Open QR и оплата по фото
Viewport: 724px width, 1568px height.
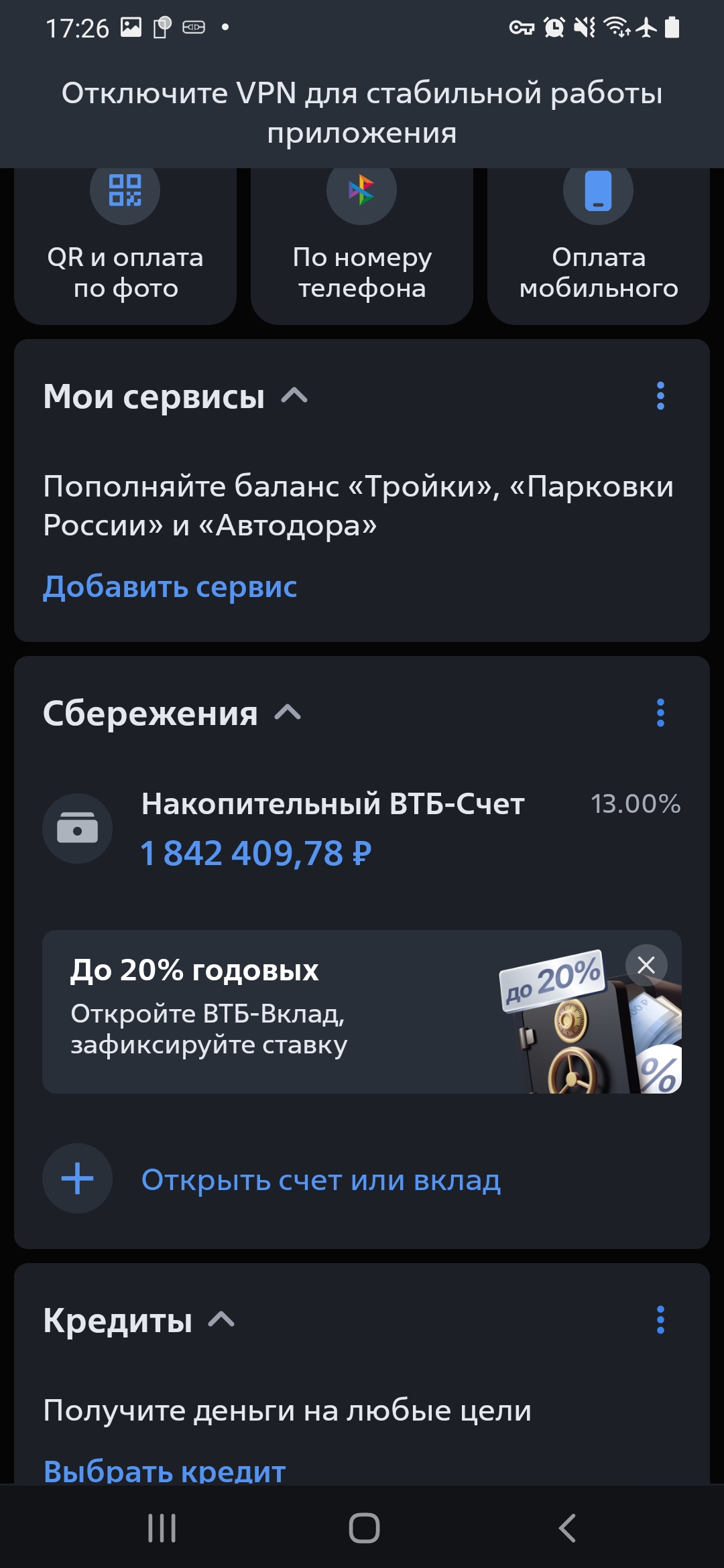(125, 246)
